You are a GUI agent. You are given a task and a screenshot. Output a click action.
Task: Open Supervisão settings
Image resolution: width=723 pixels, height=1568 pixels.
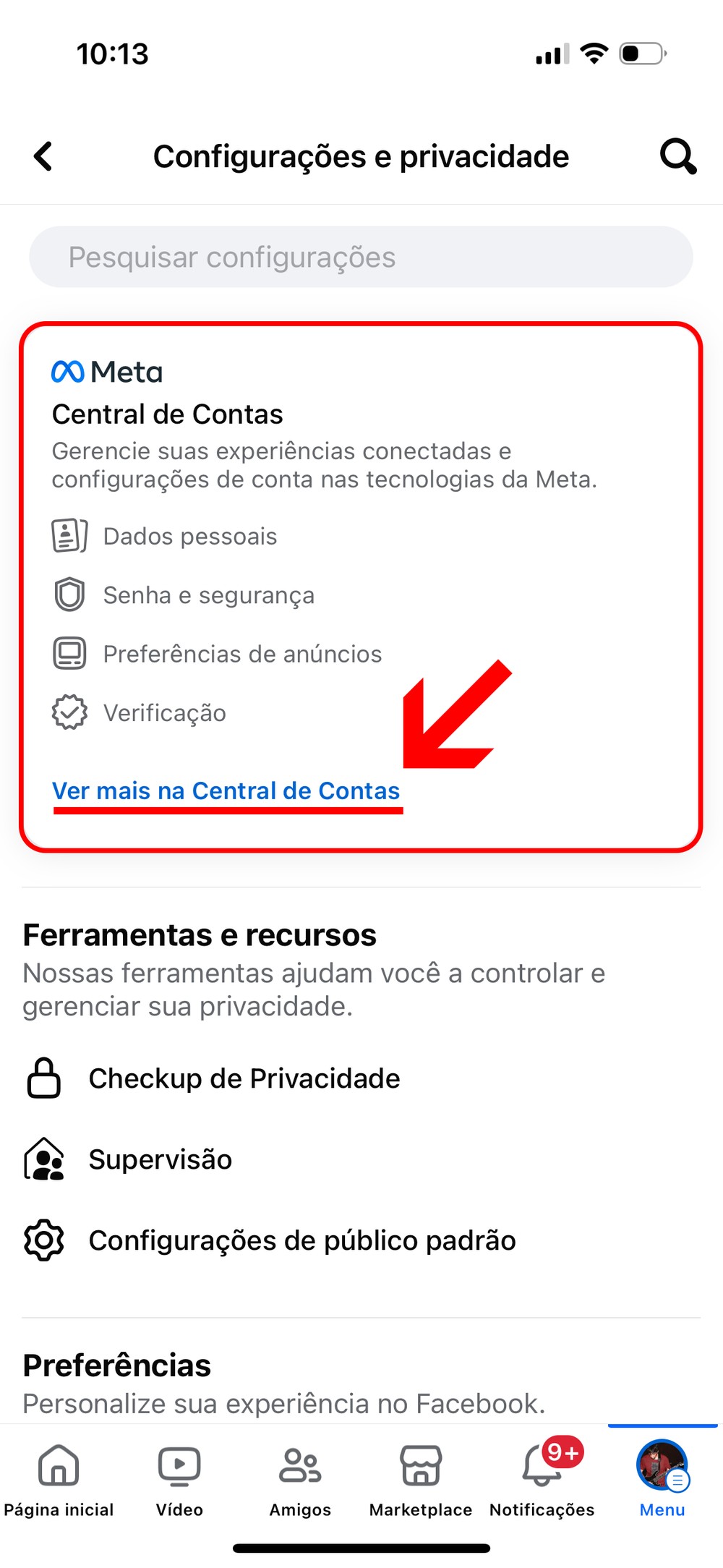pyautogui.click(x=160, y=1159)
